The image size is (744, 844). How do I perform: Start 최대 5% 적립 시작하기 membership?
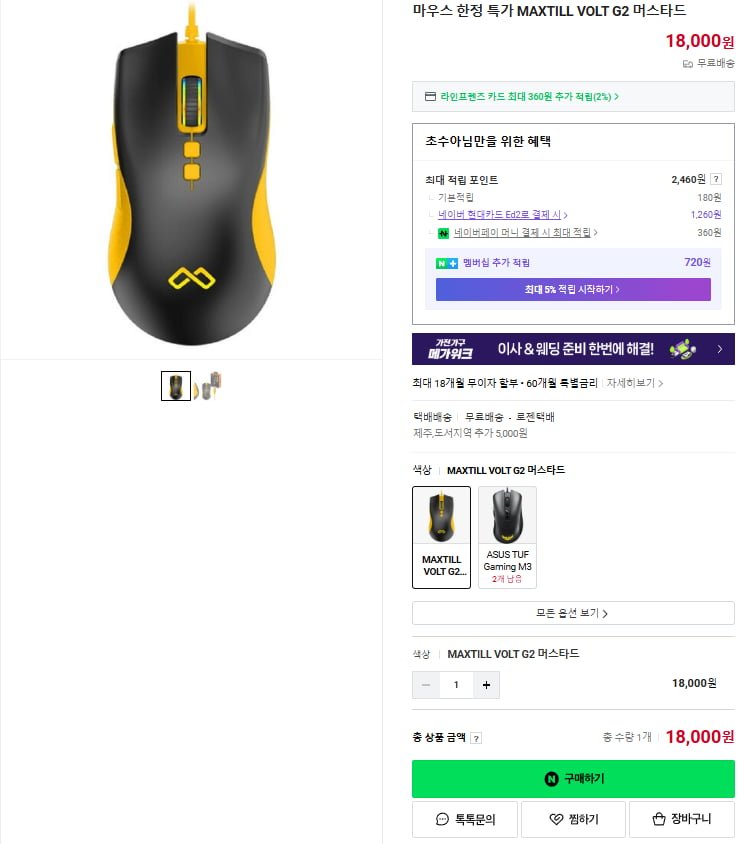[573, 289]
